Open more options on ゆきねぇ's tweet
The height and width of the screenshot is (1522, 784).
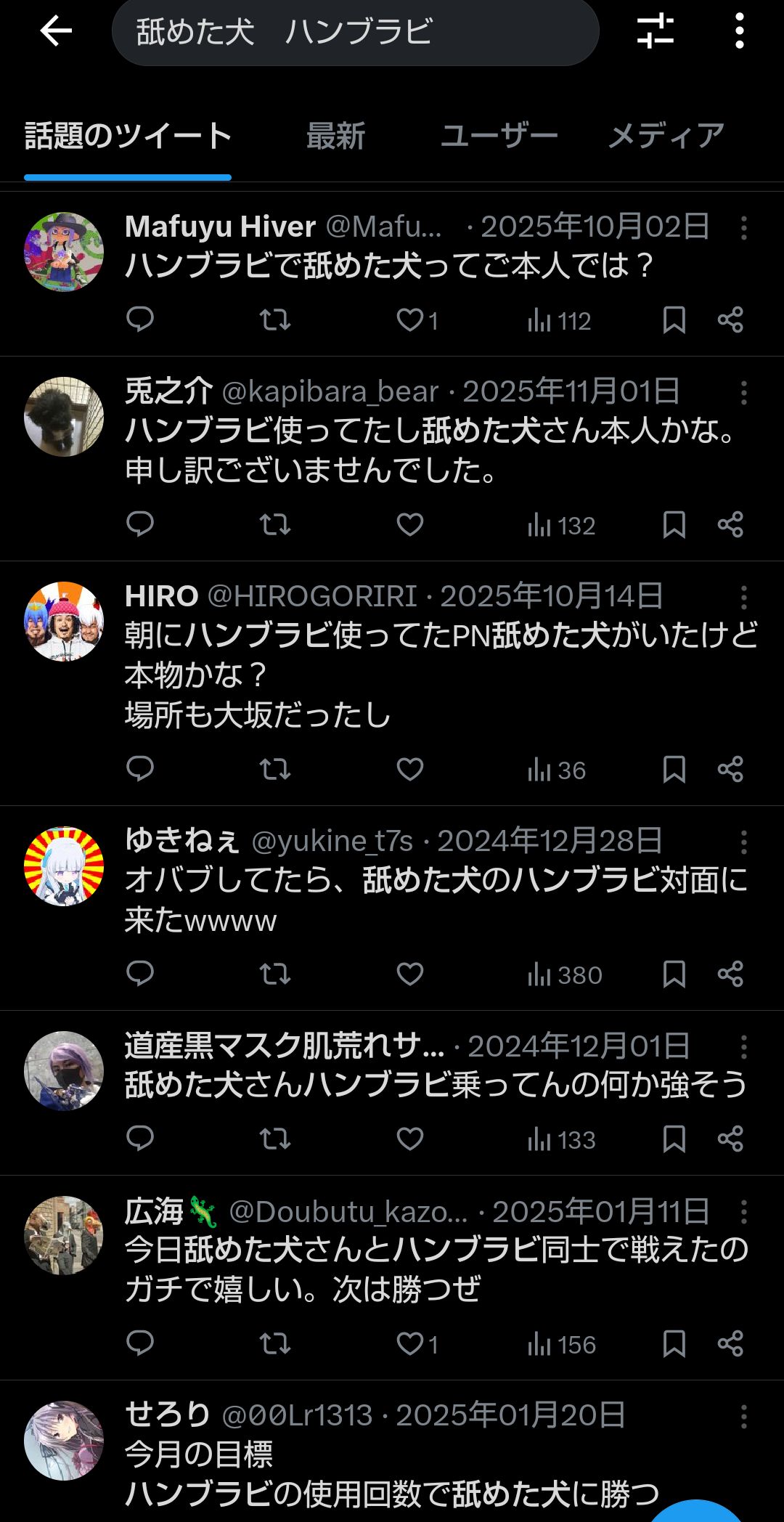[743, 842]
